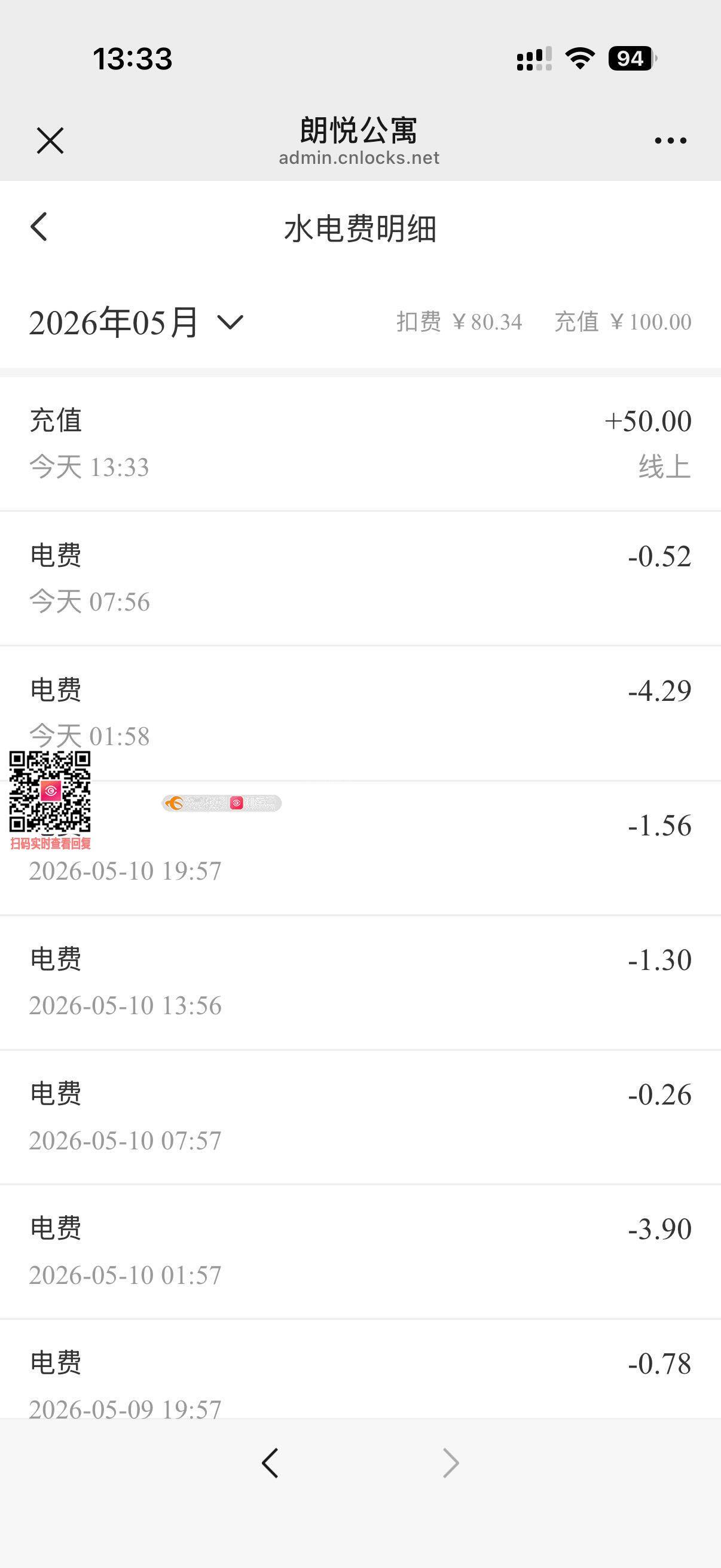Tap the browser back arrow at bottom

click(270, 1463)
